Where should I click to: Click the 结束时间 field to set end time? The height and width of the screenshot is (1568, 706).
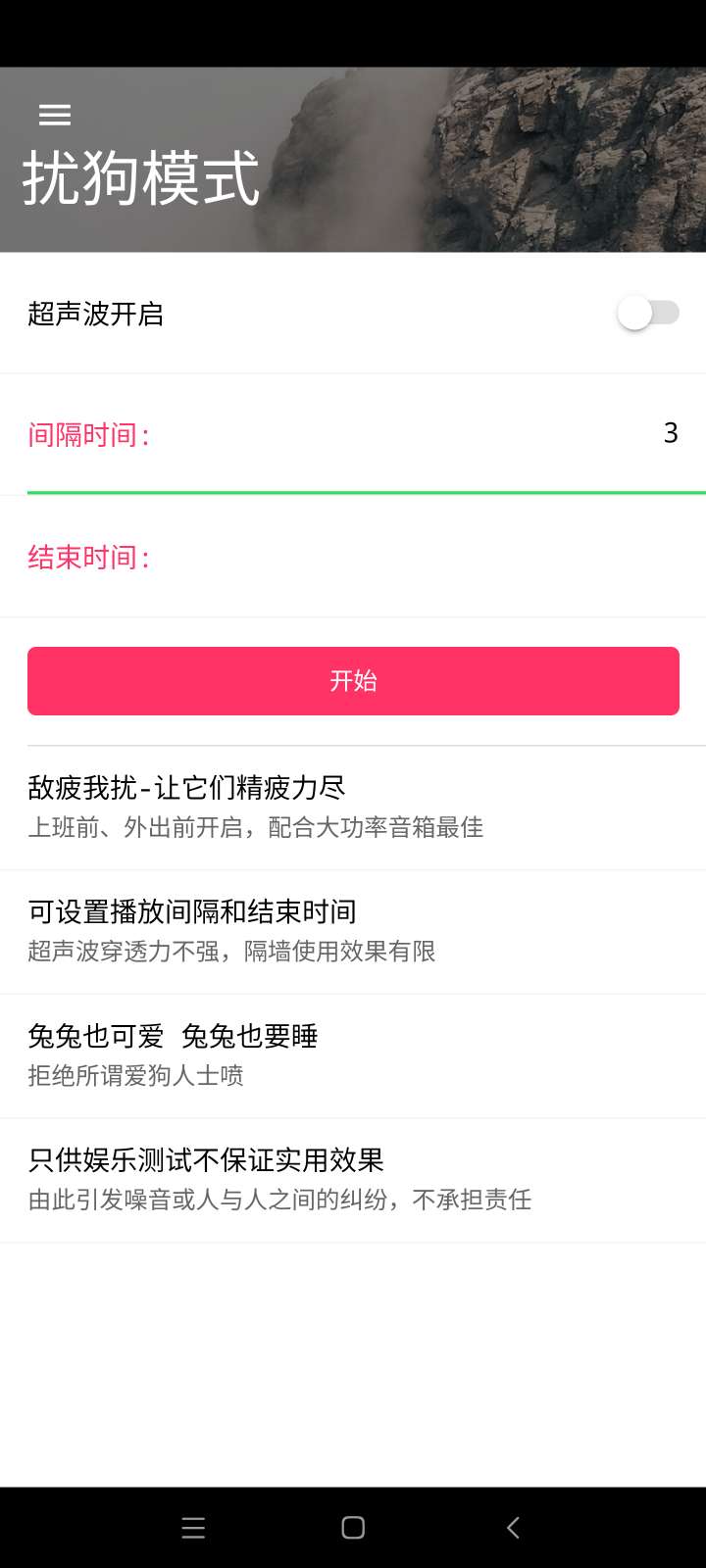[353, 557]
